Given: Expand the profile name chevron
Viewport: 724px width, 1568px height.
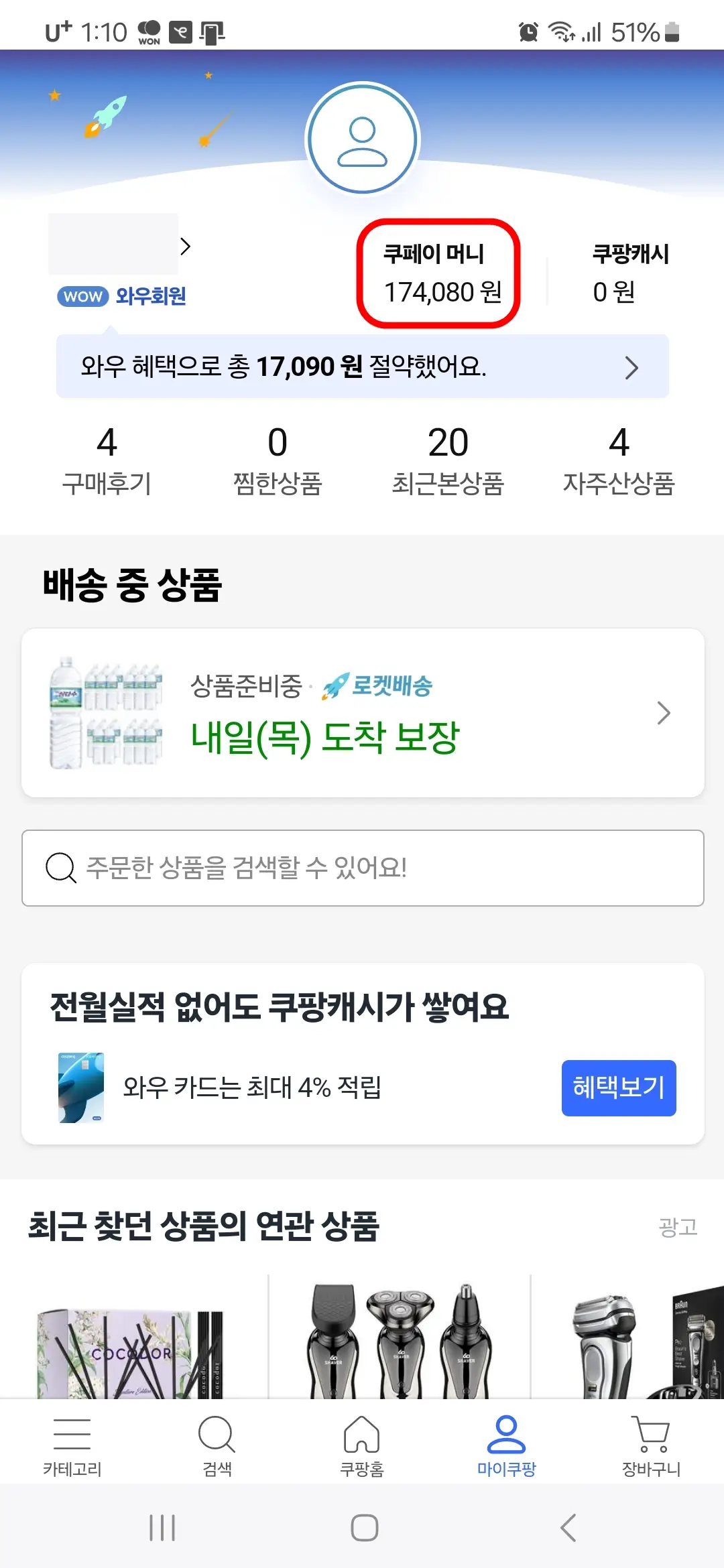Looking at the screenshot, I should click(x=186, y=247).
